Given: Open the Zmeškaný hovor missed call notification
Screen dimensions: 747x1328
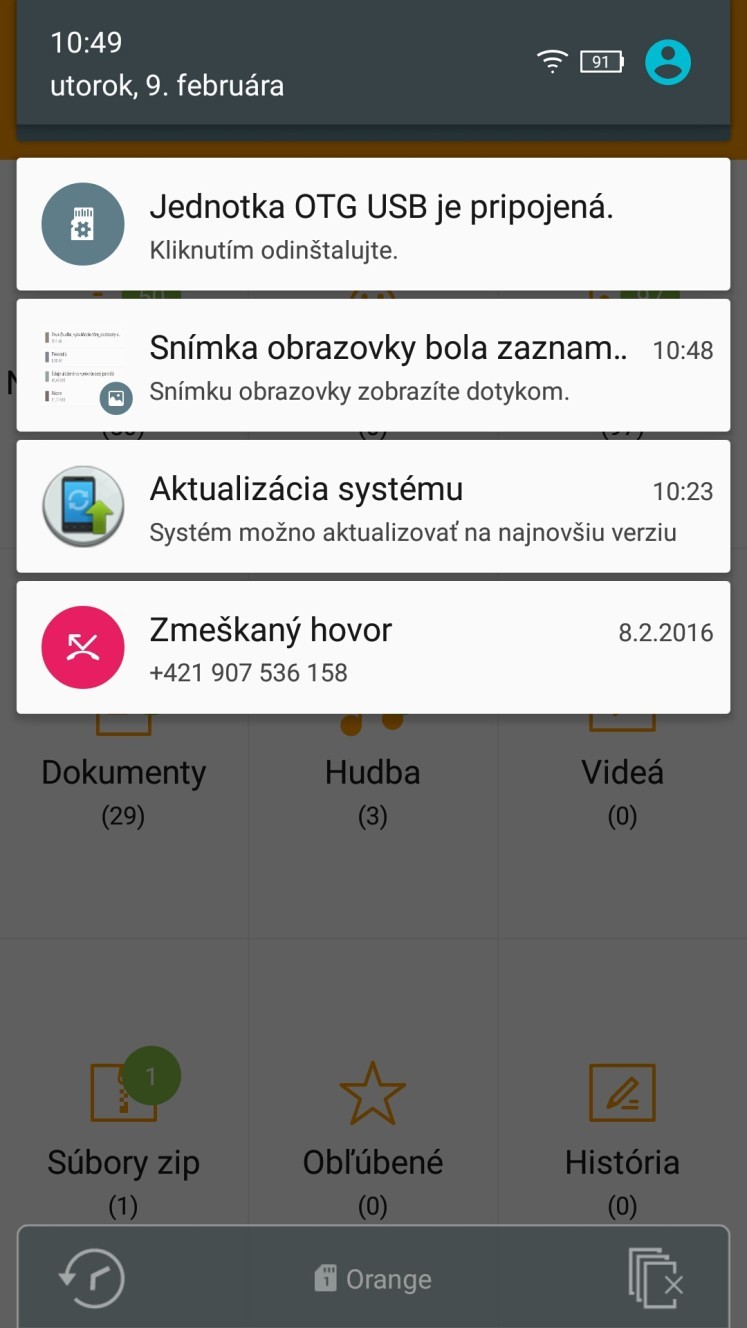Looking at the screenshot, I should (x=373, y=647).
